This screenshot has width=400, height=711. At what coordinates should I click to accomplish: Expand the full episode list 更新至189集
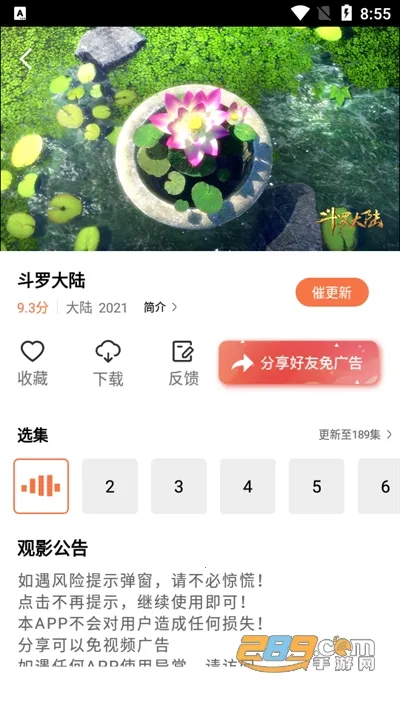click(x=355, y=435)
